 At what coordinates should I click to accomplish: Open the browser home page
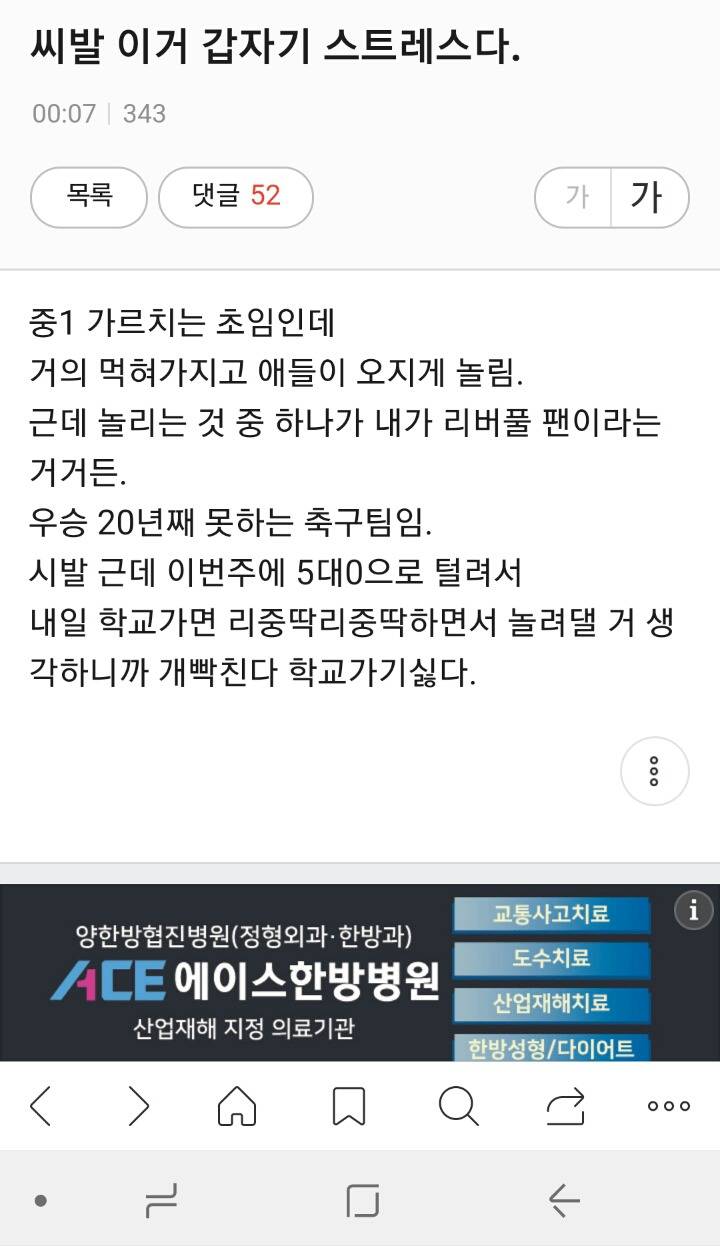point(237,1105)
